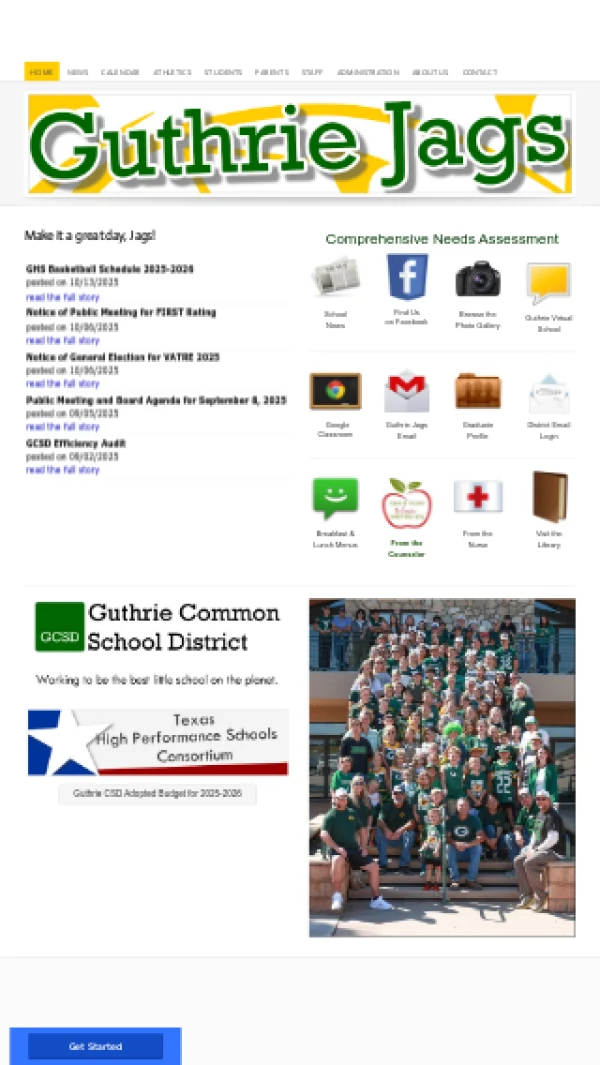Image resolution: width=600 pixels, height=1065 pixels.
Task: Open the Comprehensive Needs Assessment link
Action: (442, 239)
